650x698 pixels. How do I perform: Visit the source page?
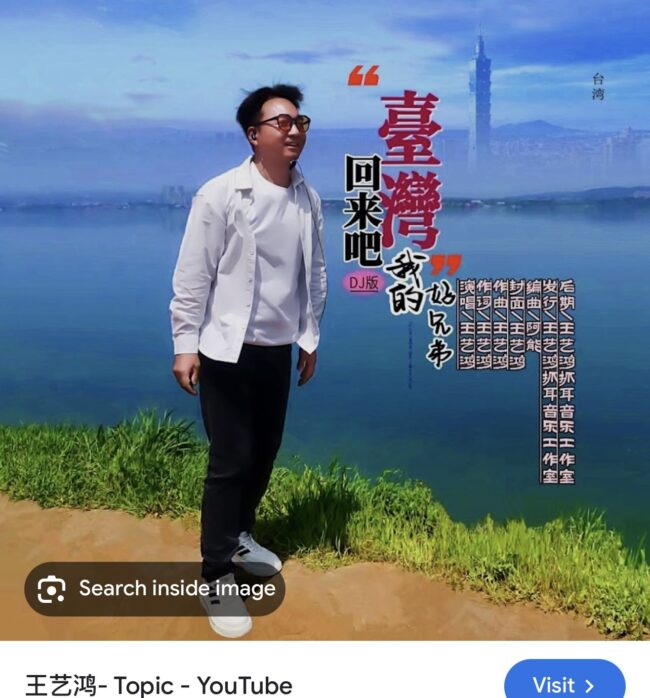[564, 682]
